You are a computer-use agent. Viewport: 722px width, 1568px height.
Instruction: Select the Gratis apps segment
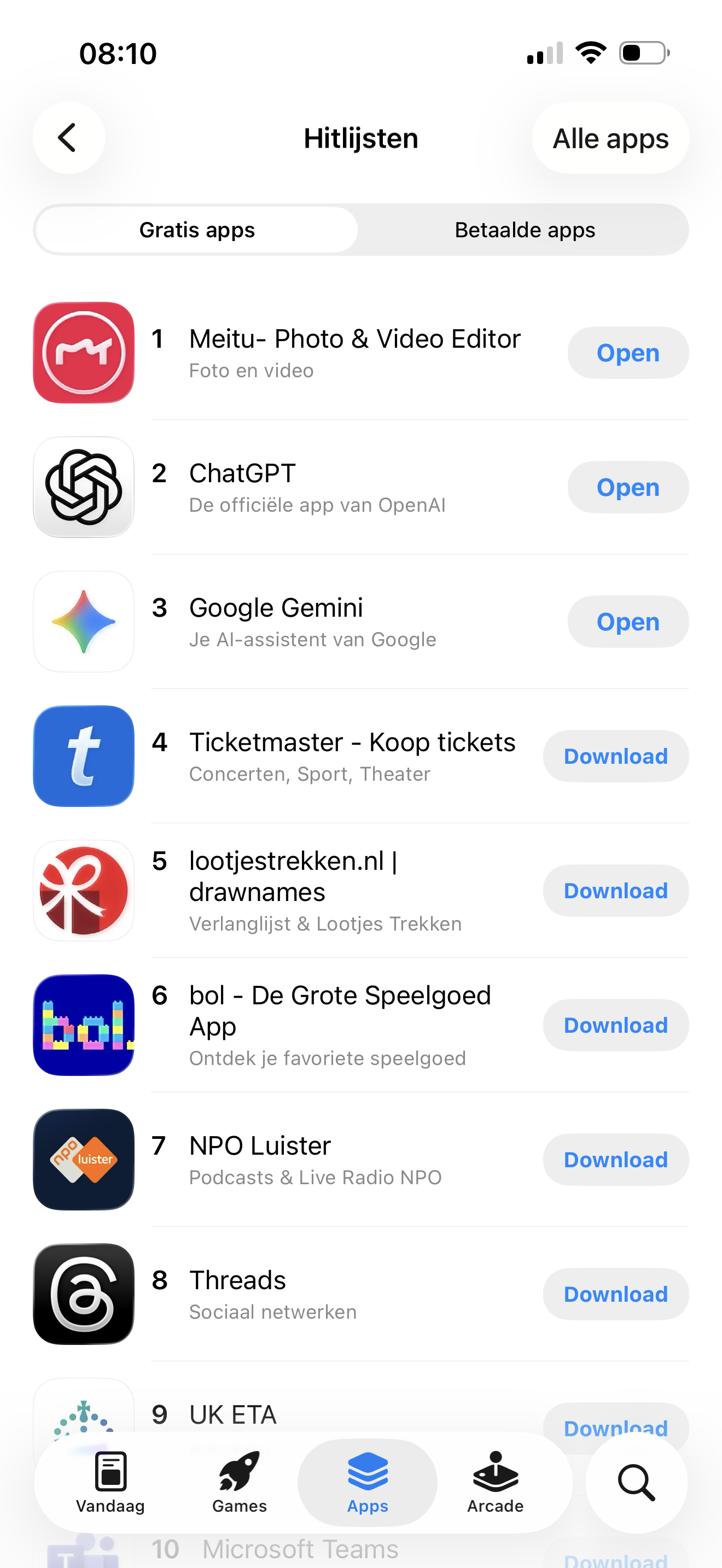196,230
